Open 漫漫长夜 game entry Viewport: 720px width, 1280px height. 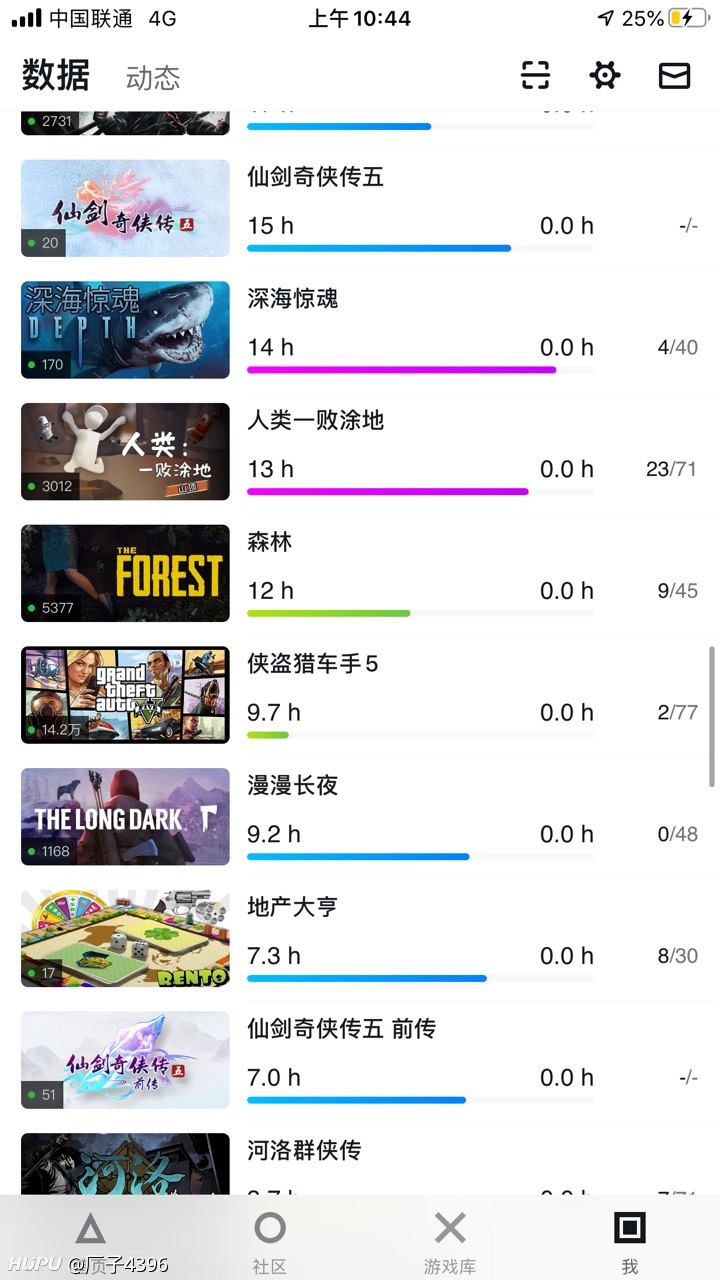[x=360, y=818]
